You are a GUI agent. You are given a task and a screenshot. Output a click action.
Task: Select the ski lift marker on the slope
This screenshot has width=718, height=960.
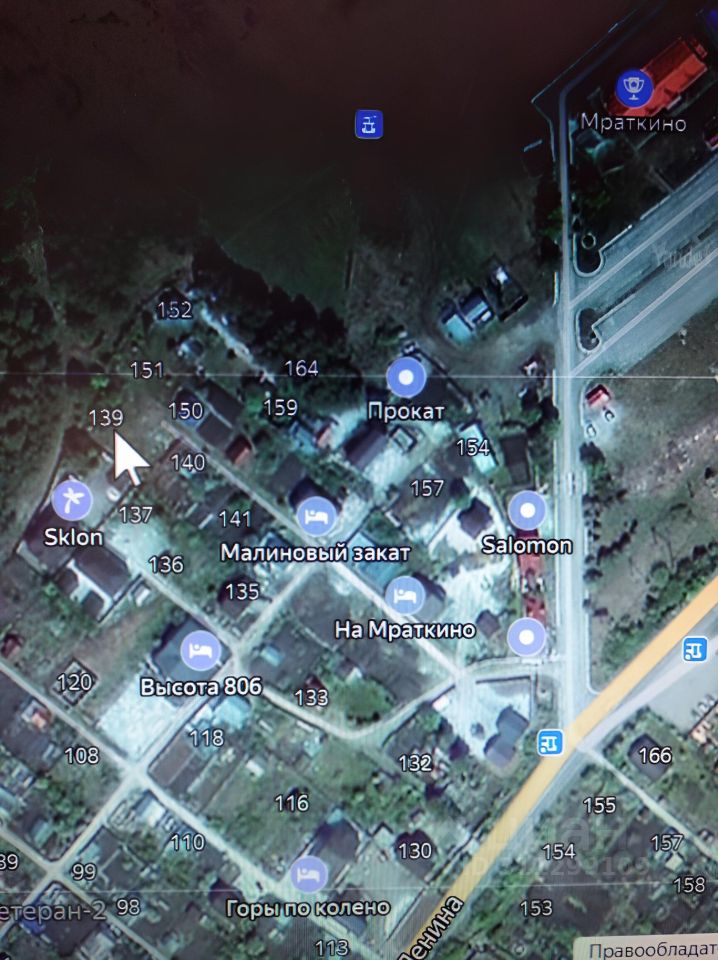click(x=370, y=125)
